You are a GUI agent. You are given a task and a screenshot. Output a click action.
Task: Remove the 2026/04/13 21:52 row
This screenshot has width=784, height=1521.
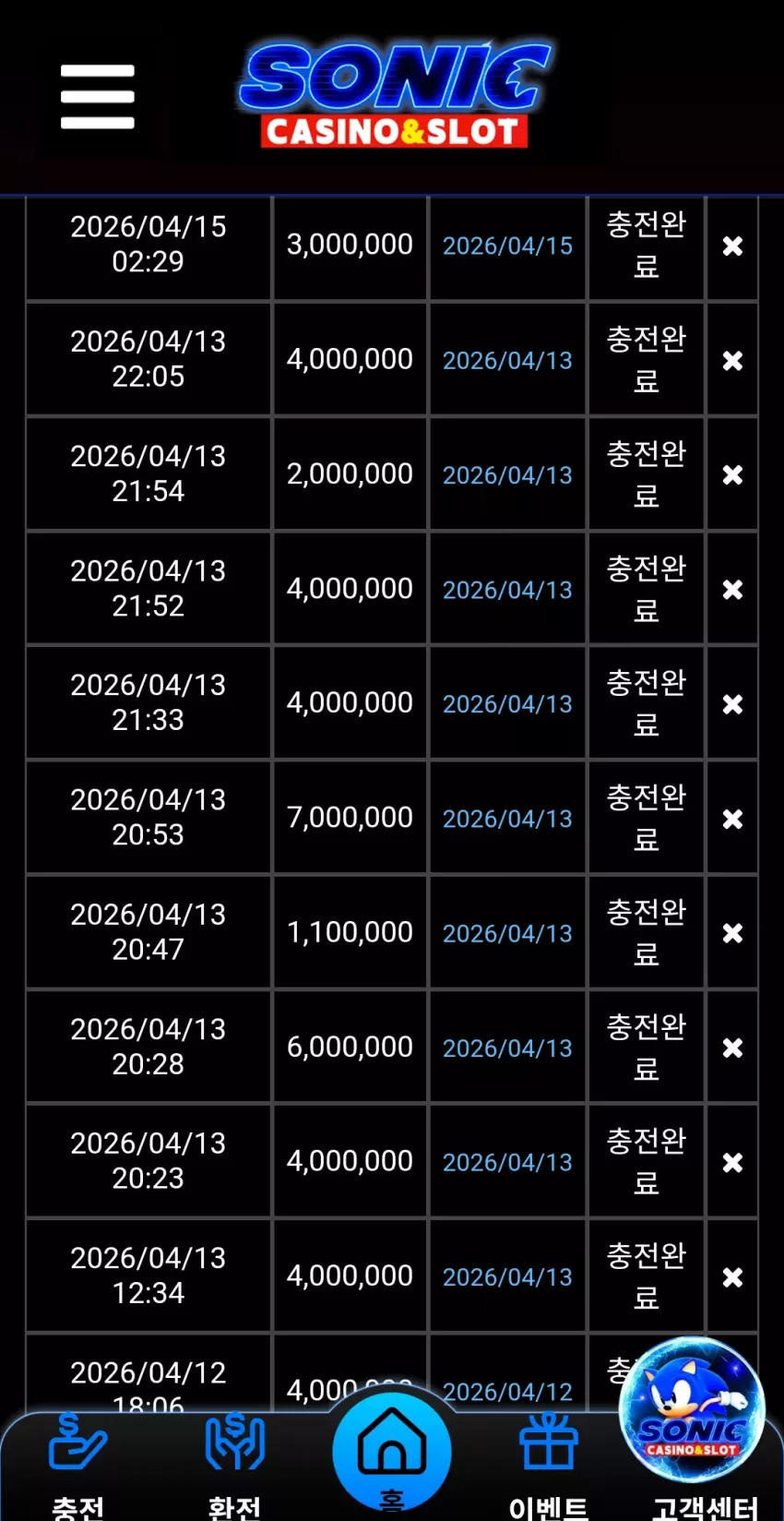[x=732, y=589]
